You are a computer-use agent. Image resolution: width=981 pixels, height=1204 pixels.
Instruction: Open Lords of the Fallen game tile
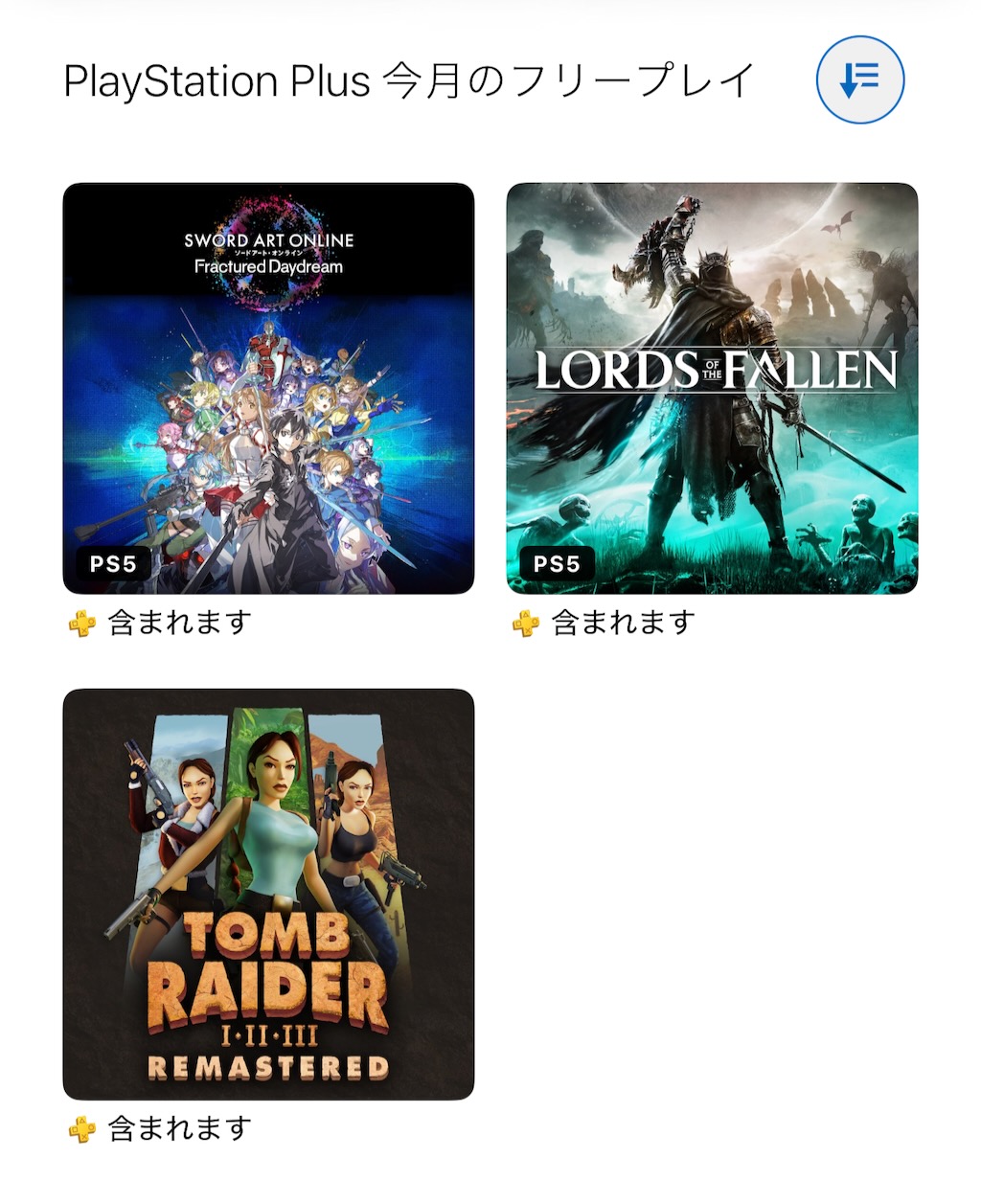coord(712,388)
